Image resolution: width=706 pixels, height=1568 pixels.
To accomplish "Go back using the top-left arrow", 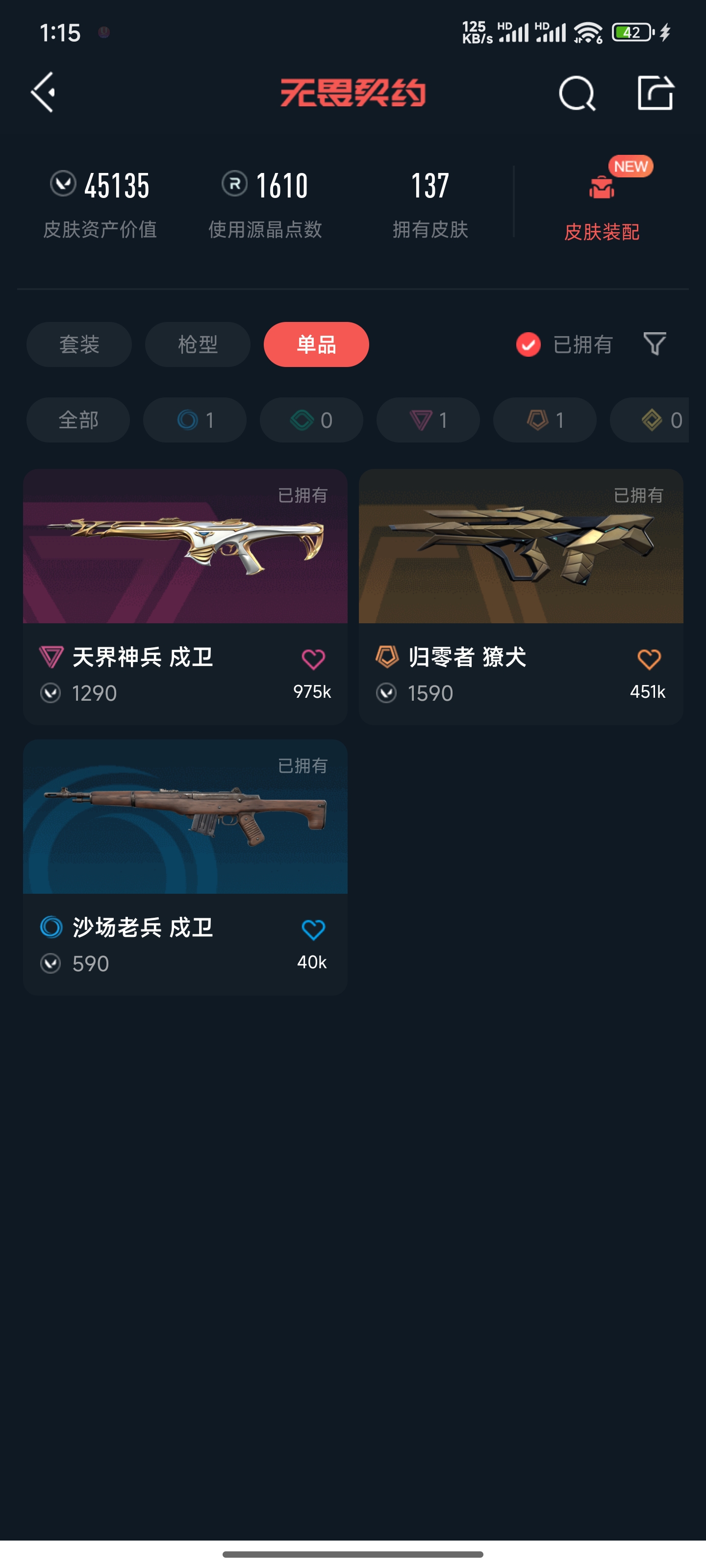I will 44,93.
